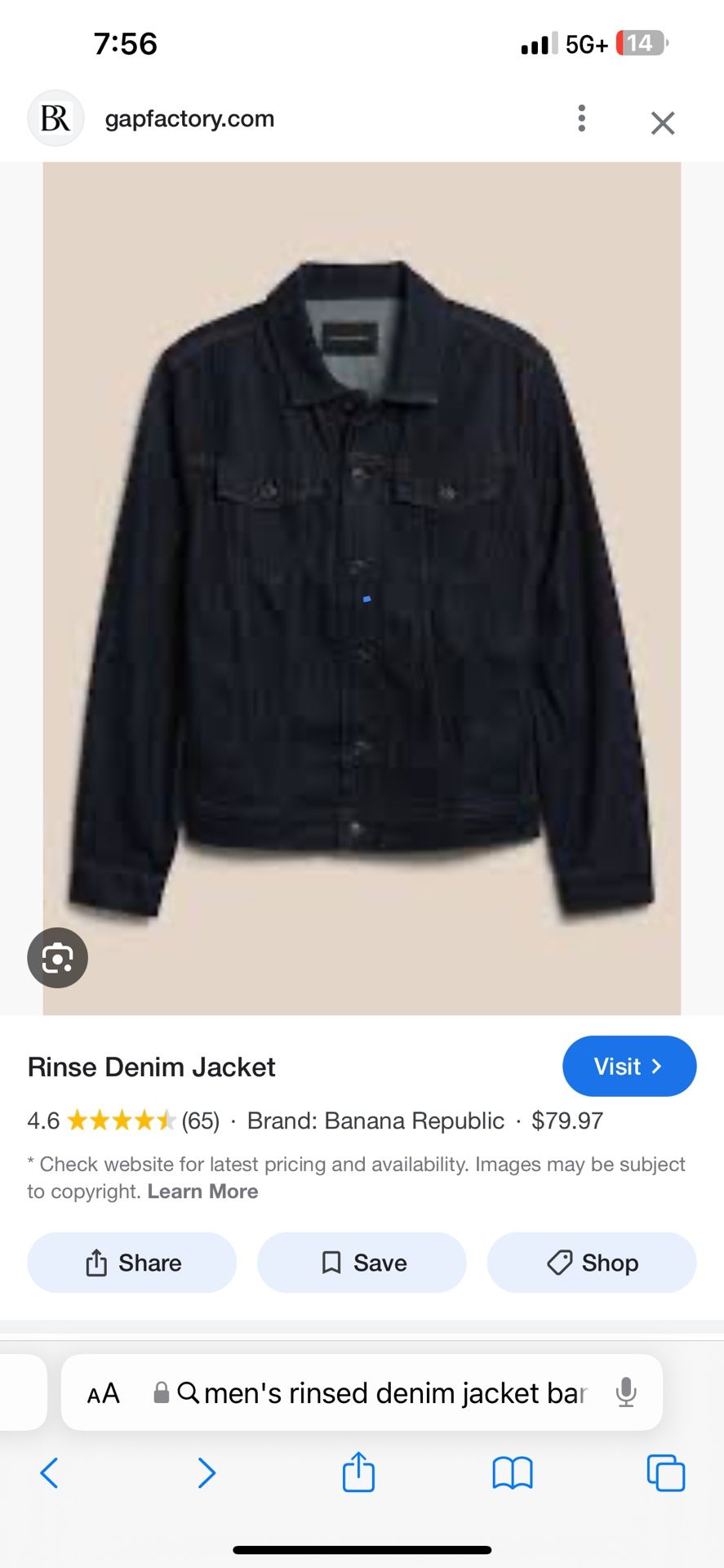The image size is (724, 1568).
Task: Open Safari's share sheet
Action: click(x=358, y=1472)
